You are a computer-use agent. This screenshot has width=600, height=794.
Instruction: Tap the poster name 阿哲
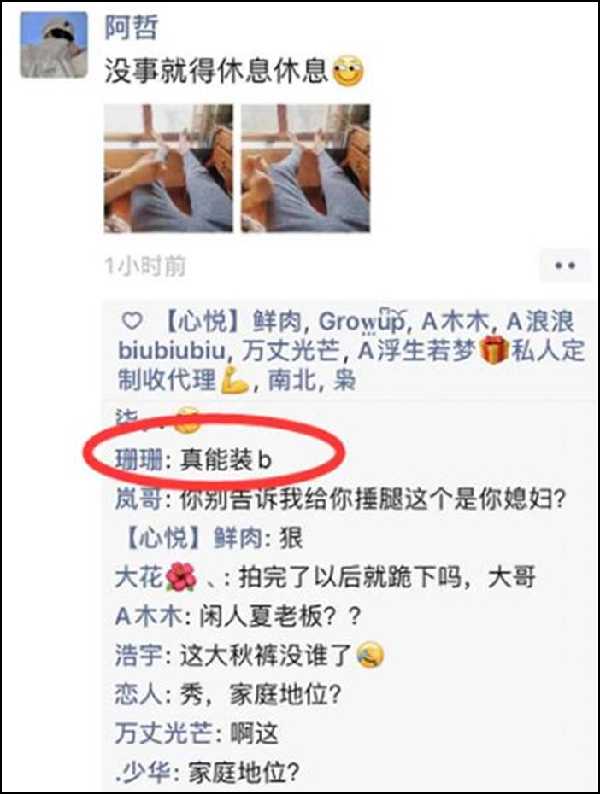130,27
